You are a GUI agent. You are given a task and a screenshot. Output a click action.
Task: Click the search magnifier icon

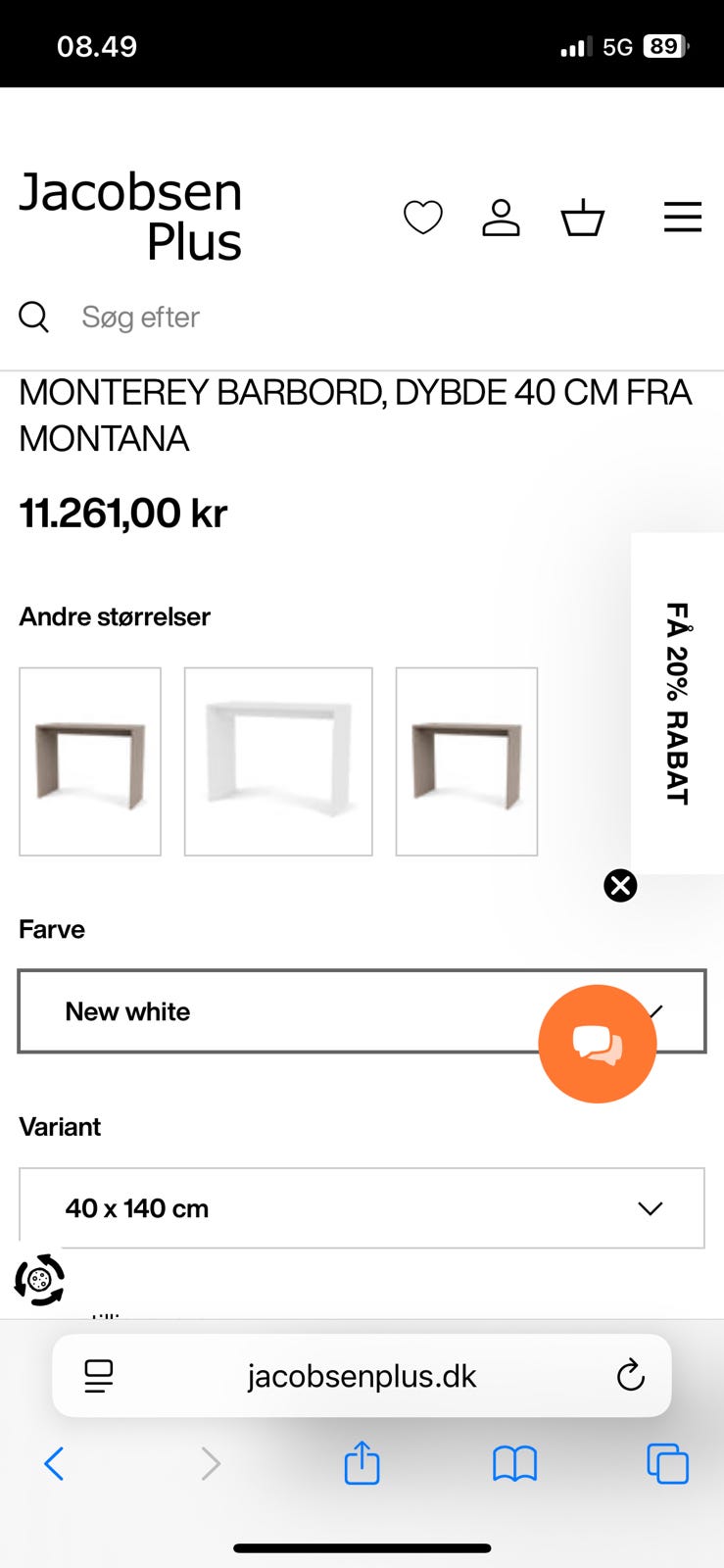34,317
